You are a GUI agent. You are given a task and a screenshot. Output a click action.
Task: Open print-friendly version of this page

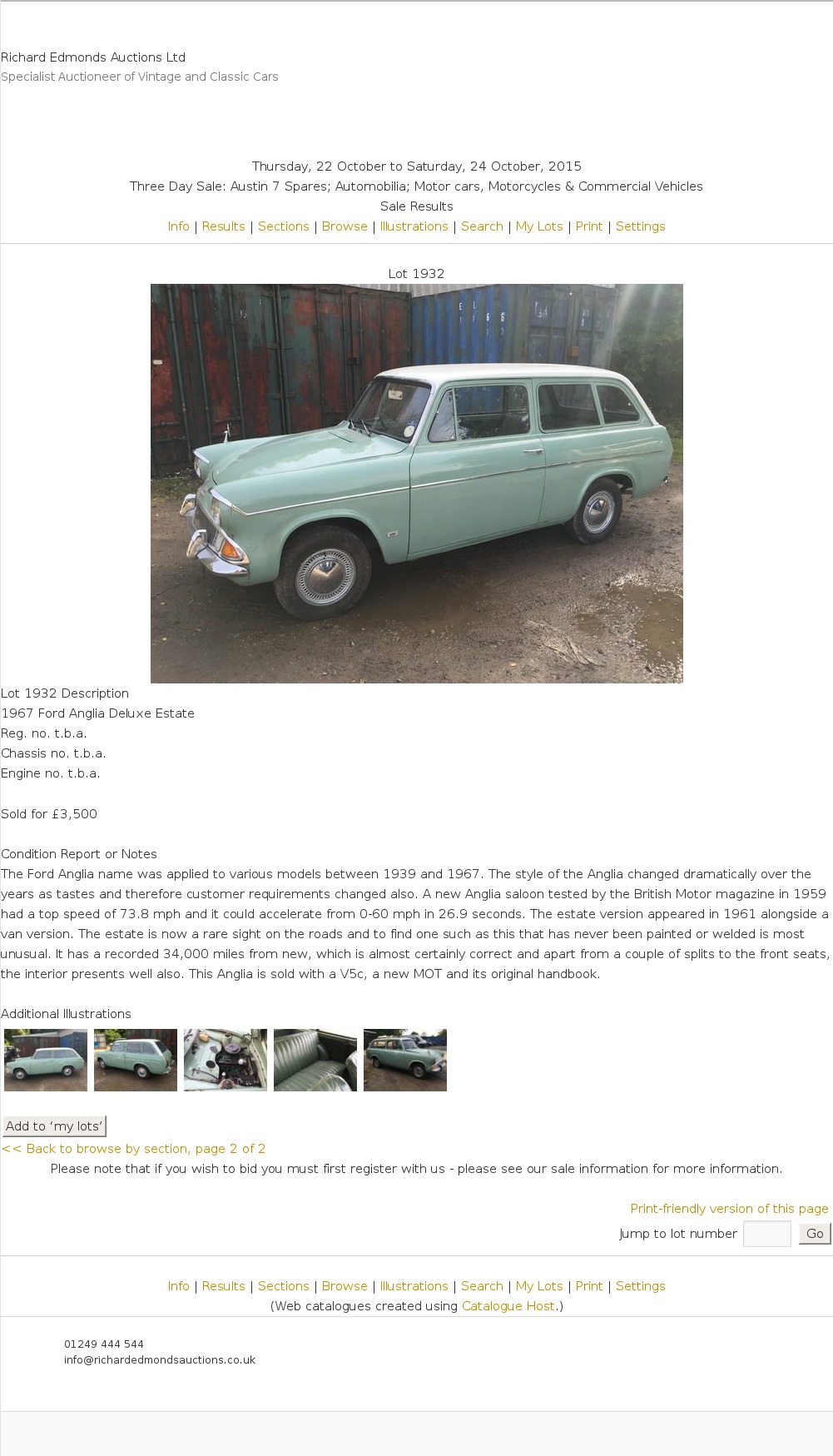pos(729,1209)
